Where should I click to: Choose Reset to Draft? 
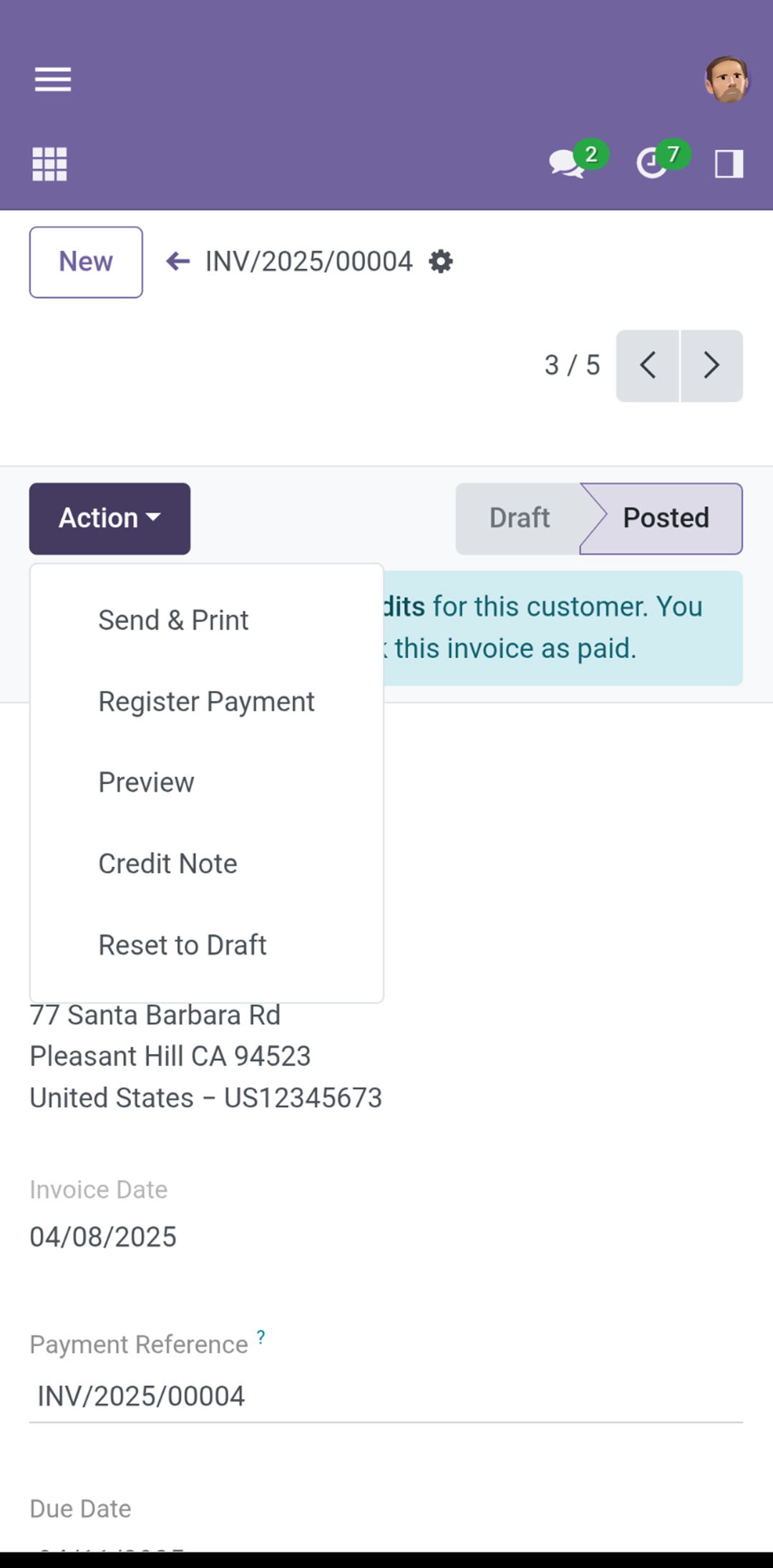tap(183, 945)
